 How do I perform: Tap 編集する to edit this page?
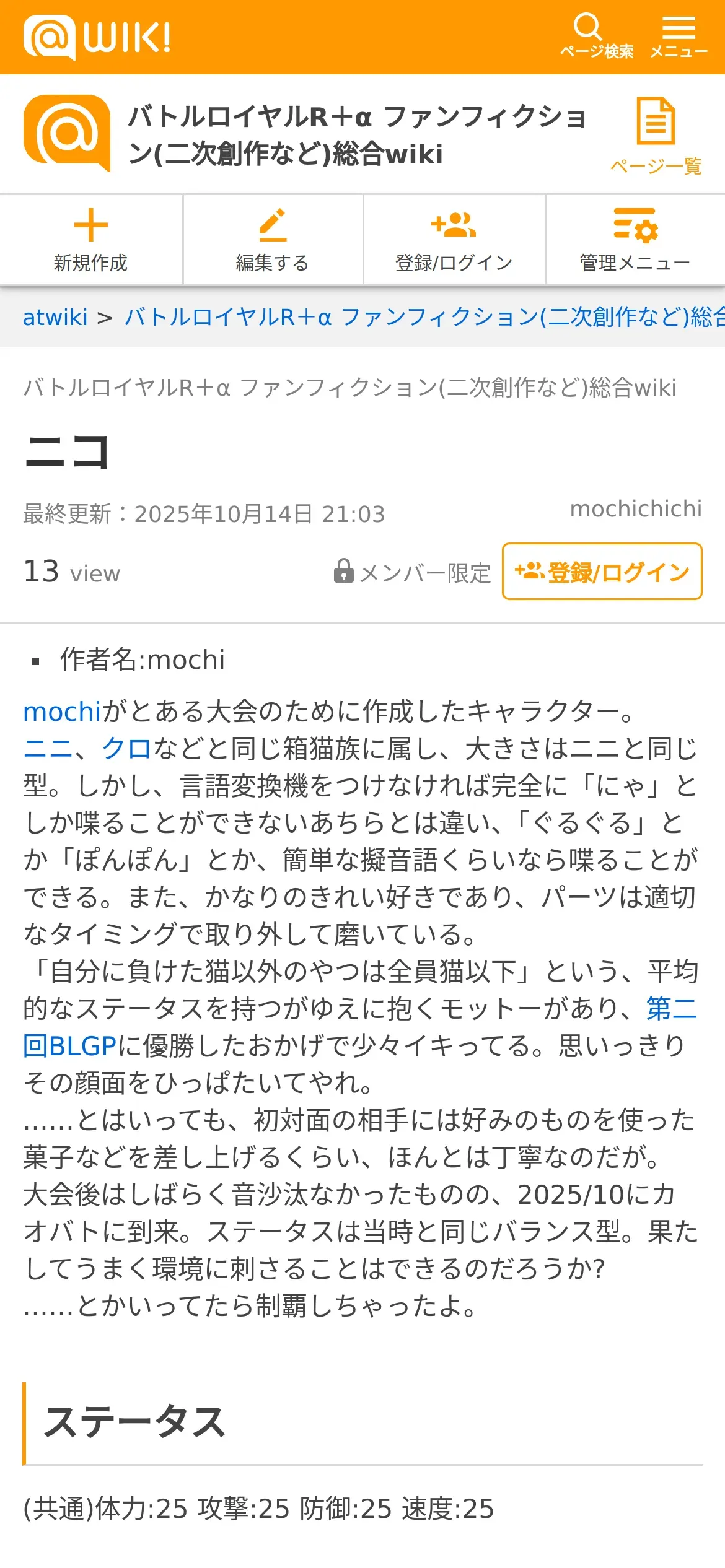(273, 240)
